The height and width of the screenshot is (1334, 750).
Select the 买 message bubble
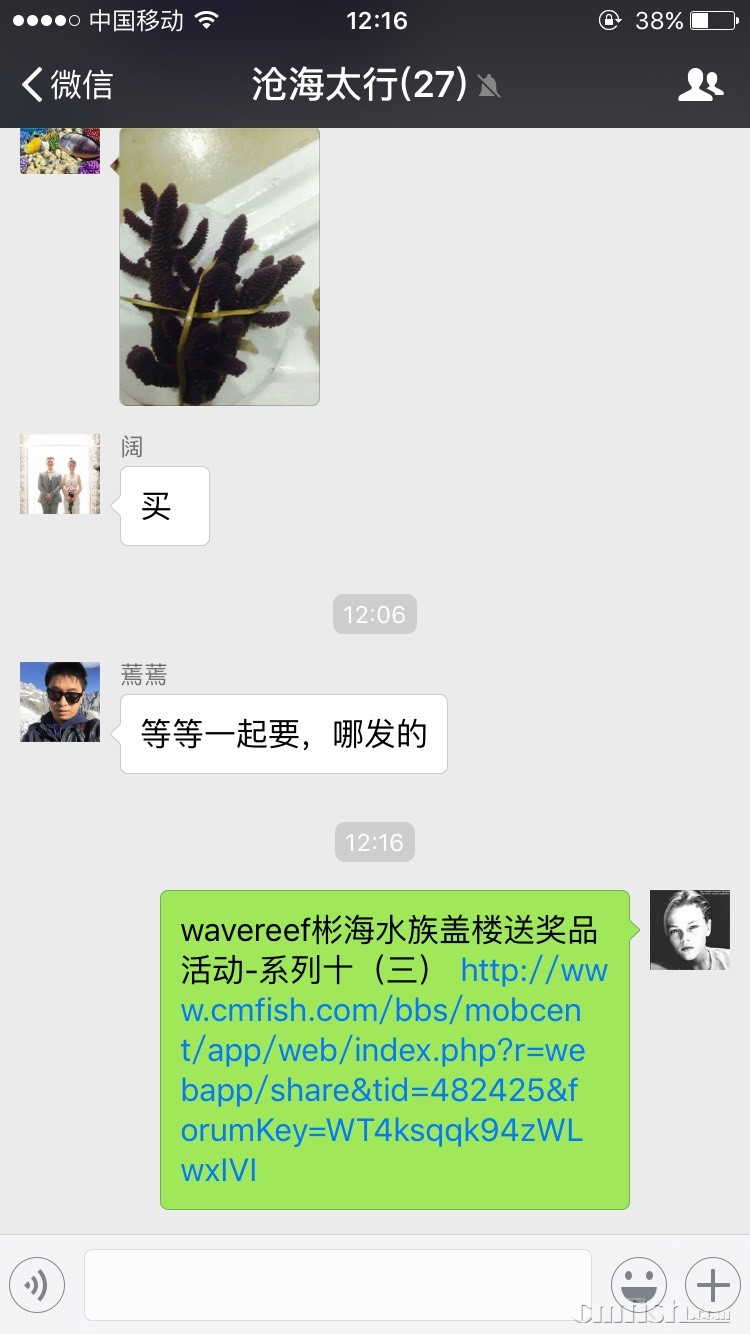pyautogui.click(x=163, y=505)
